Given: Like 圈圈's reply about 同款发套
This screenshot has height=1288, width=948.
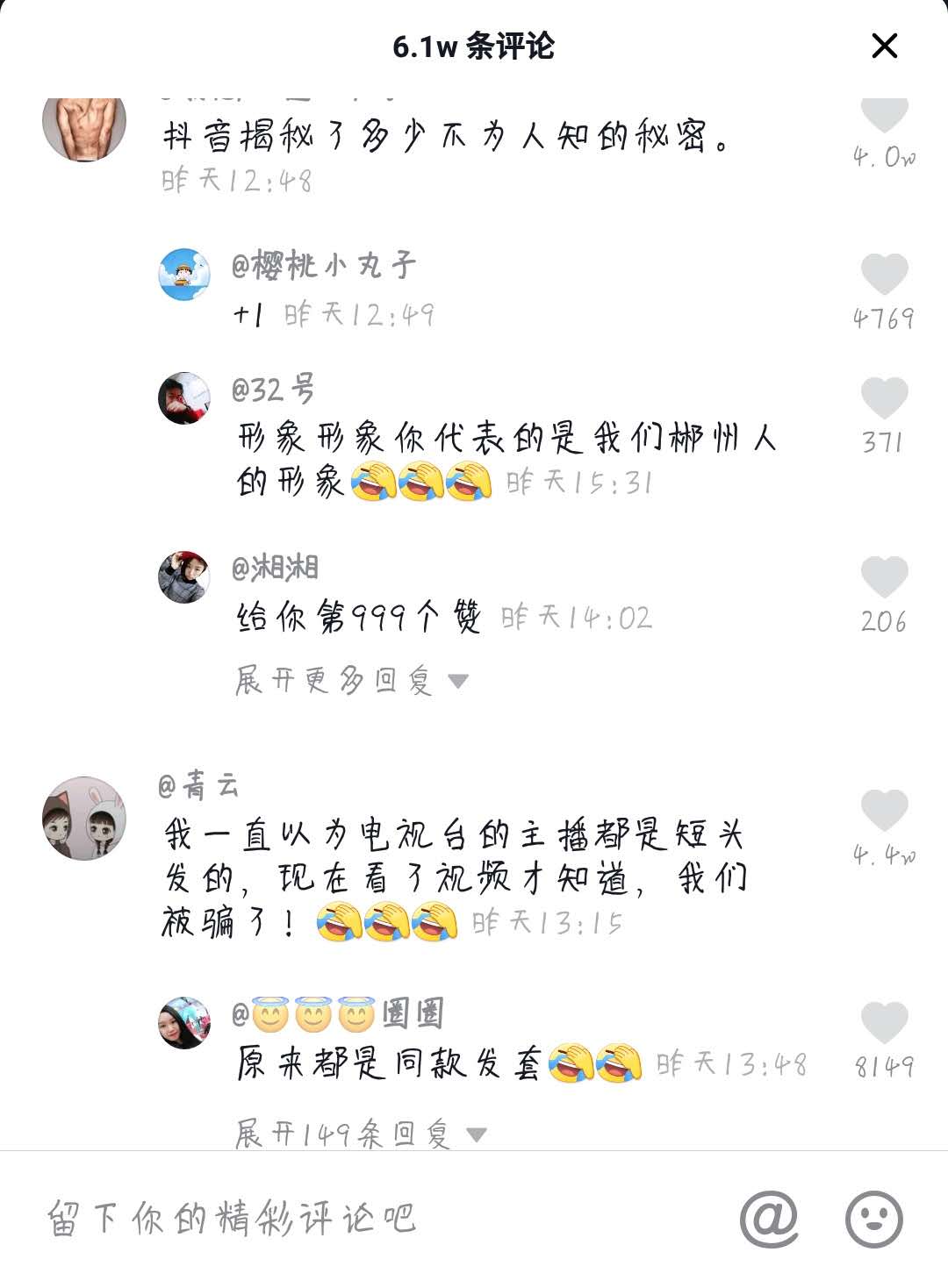Looking at the screenshot, I should click(x=884, y=1023).
